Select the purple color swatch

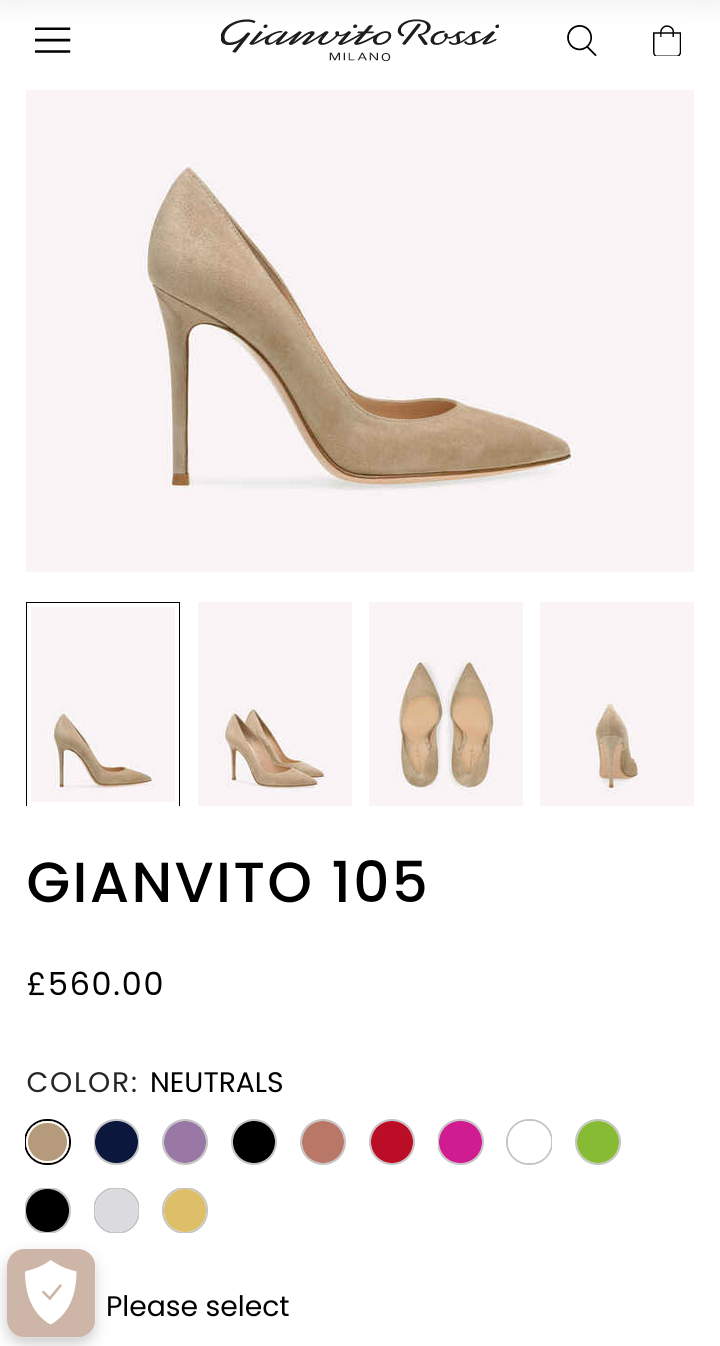coord(185,1142)
